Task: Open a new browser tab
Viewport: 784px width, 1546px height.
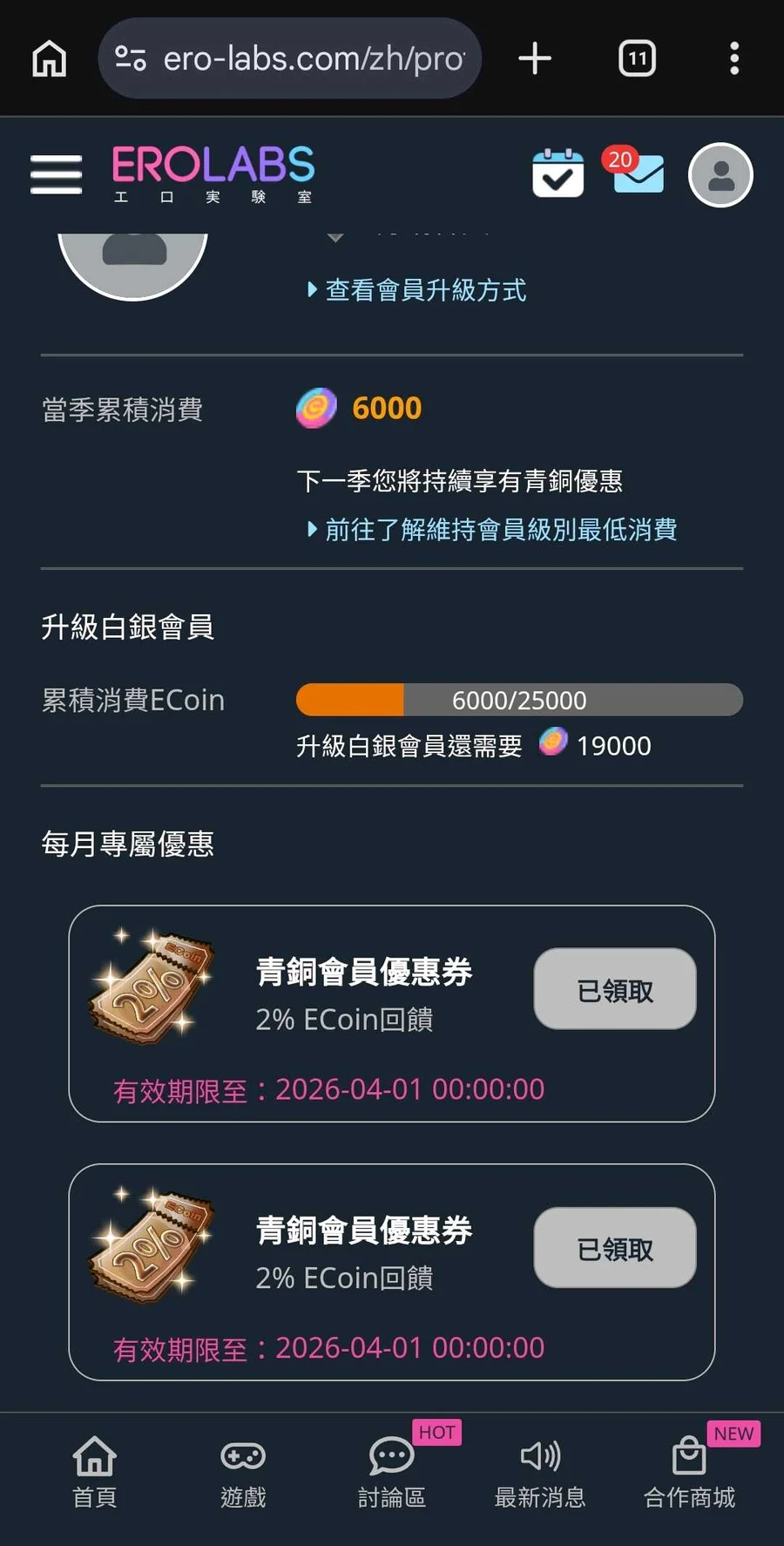Action: [535, 58]
